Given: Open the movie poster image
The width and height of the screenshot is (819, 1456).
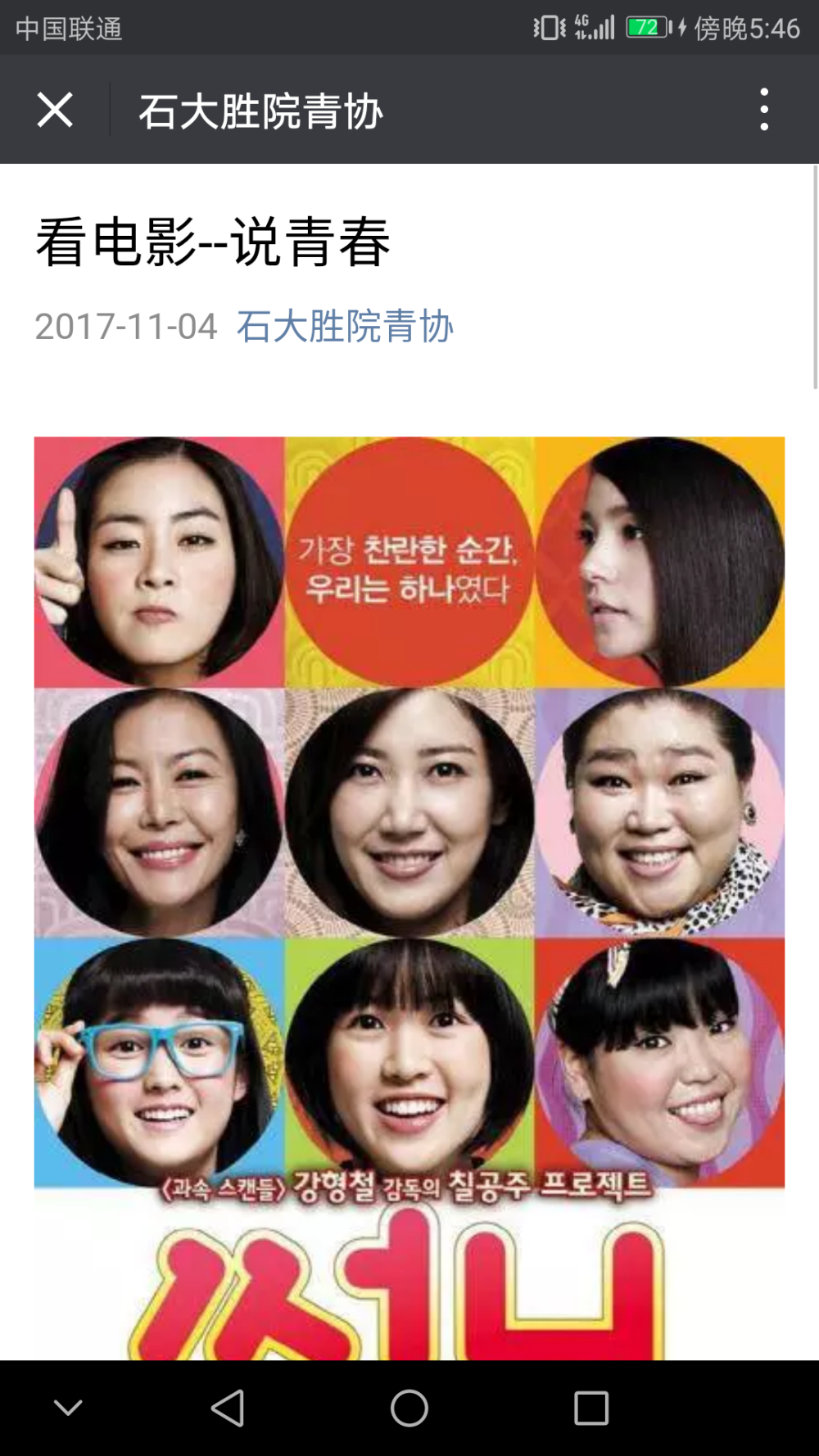Looking at the screenshot, I should [x=409, y=898].
